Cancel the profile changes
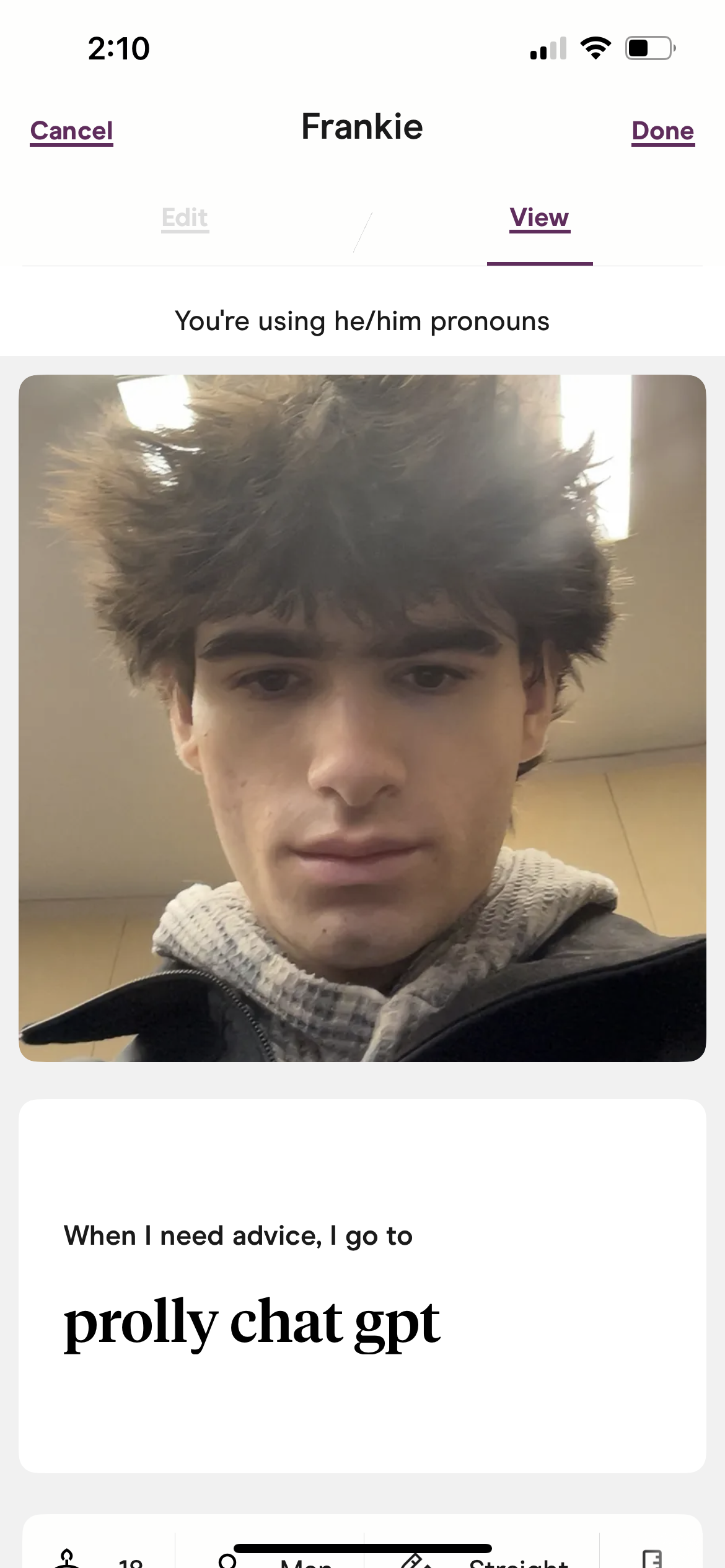The height and width of the screenshot is (1568, 725). [72, 131]
